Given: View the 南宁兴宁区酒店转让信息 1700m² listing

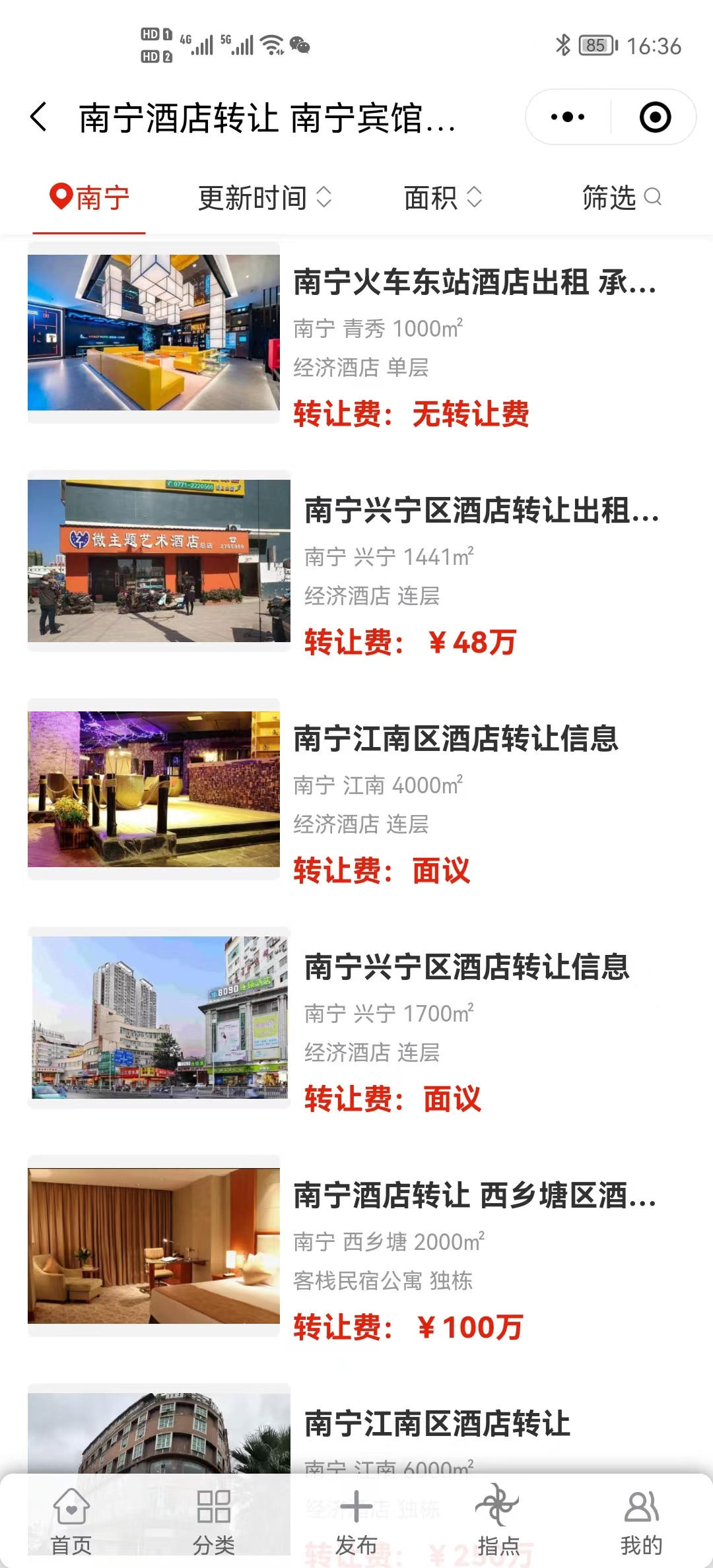Looking at the screenshot, I should (x=466, y=967).
